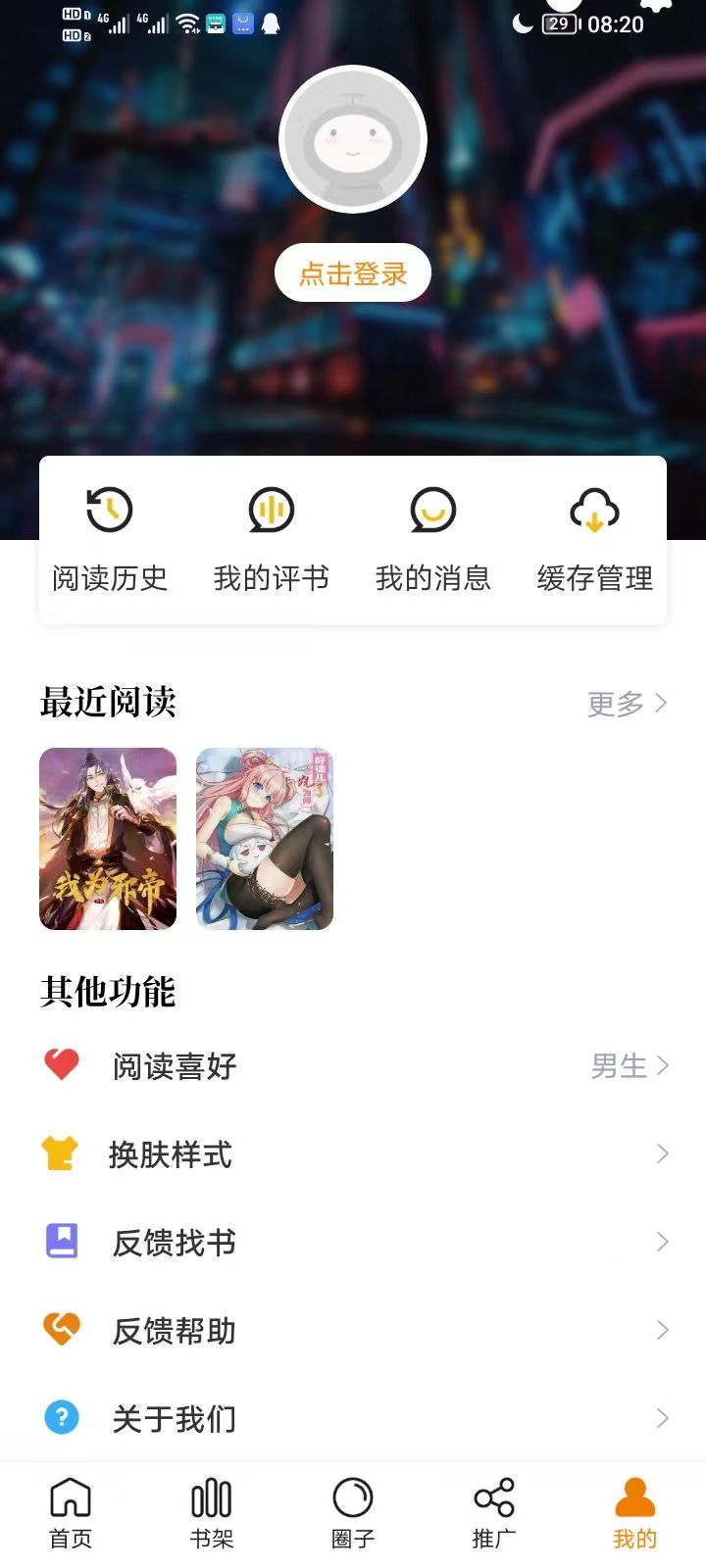706x1568 pixels.
Task: Switch to the 书架 bookshelf tab
Action: pos(212,1514)
